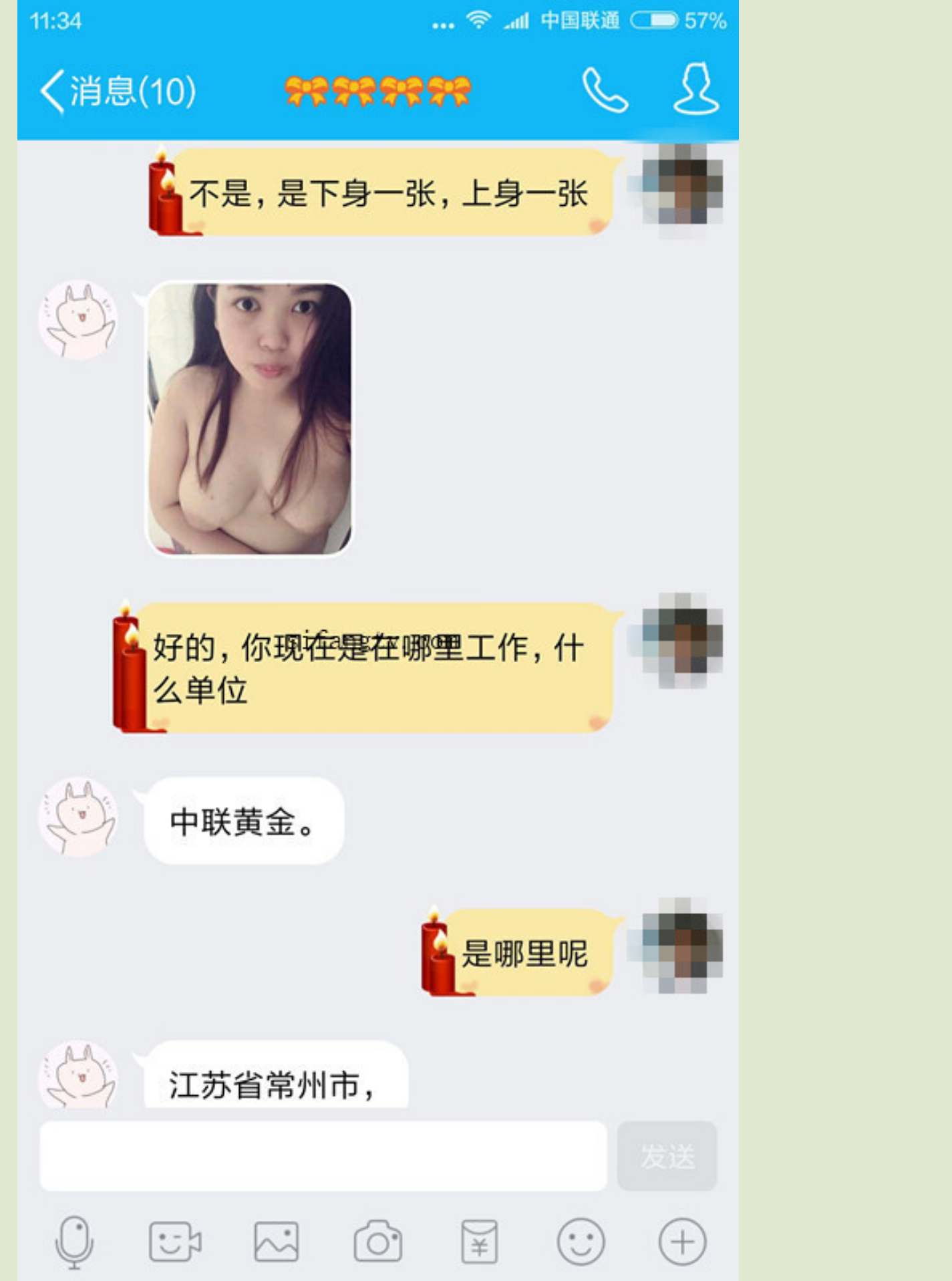The image size is (952, 1281).
Task: Expand more options with the plus icon
Action: [682, 1242]
